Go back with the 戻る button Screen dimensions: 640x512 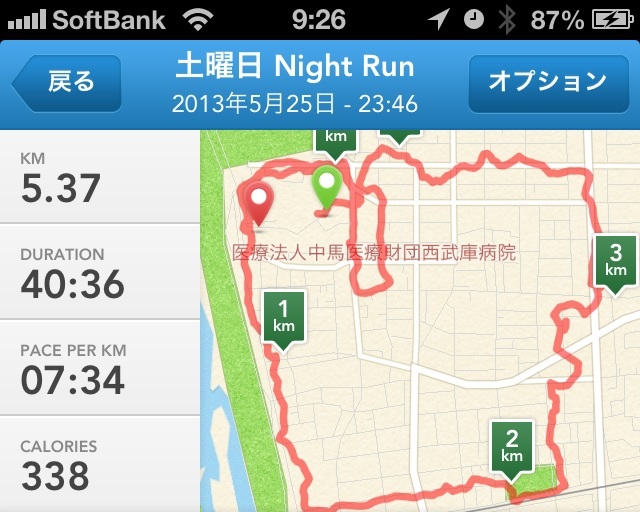68,82
